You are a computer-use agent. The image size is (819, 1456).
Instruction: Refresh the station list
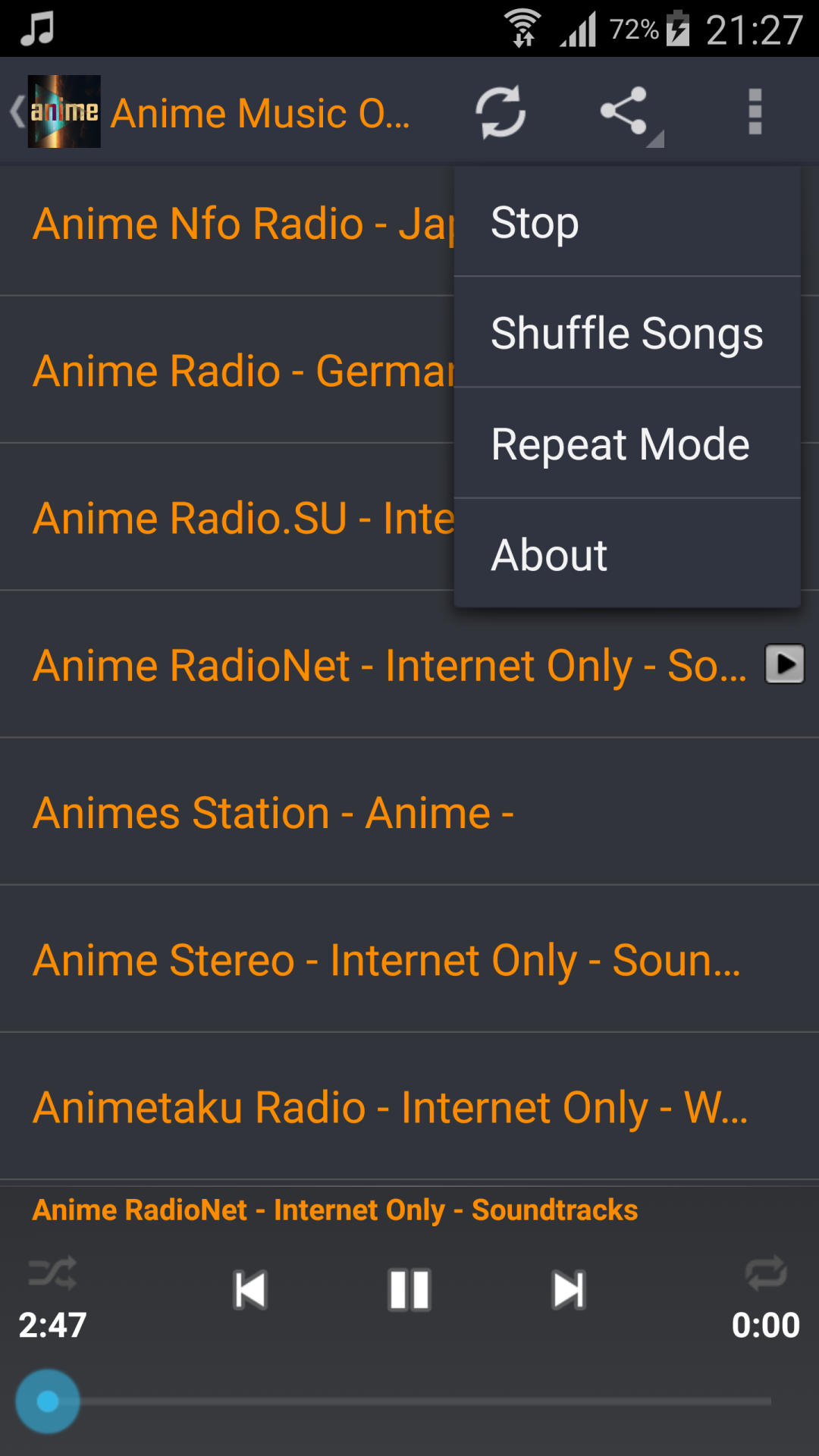(500, 112)
